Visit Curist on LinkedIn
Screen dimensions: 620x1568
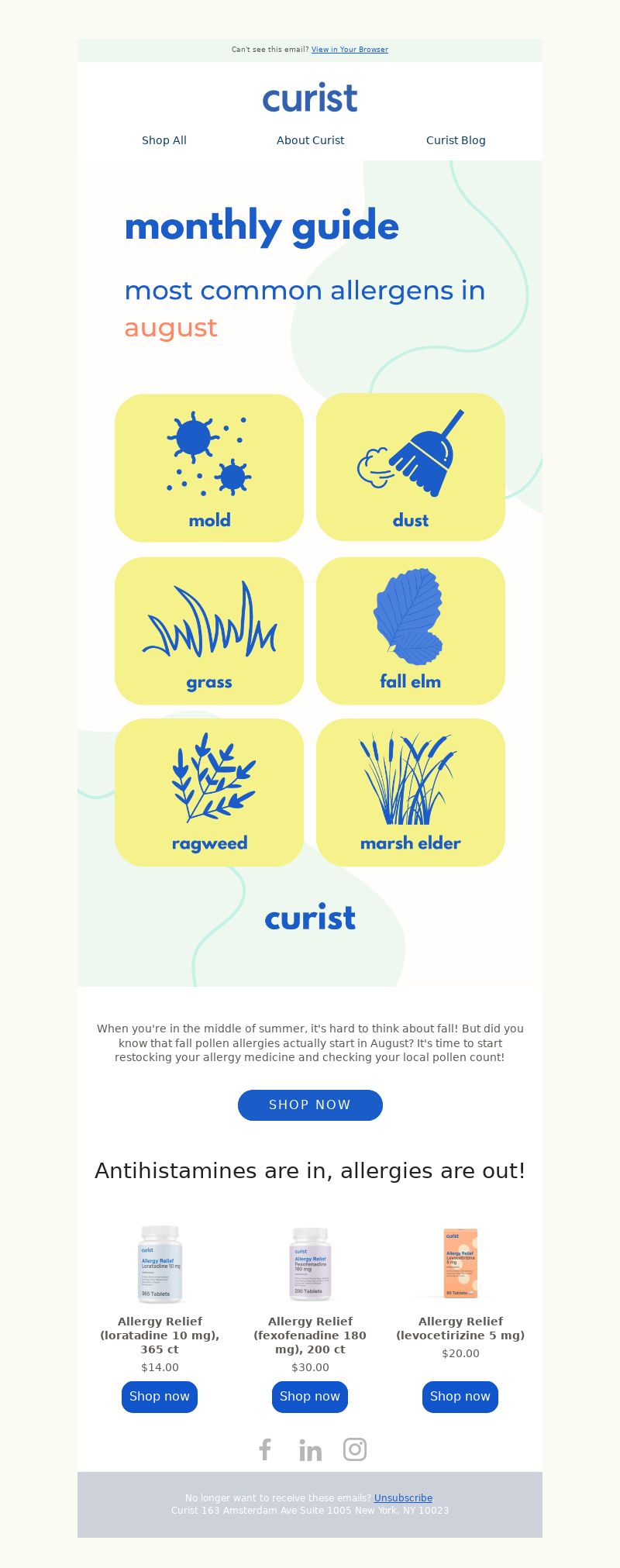(x=310, y=1449)
